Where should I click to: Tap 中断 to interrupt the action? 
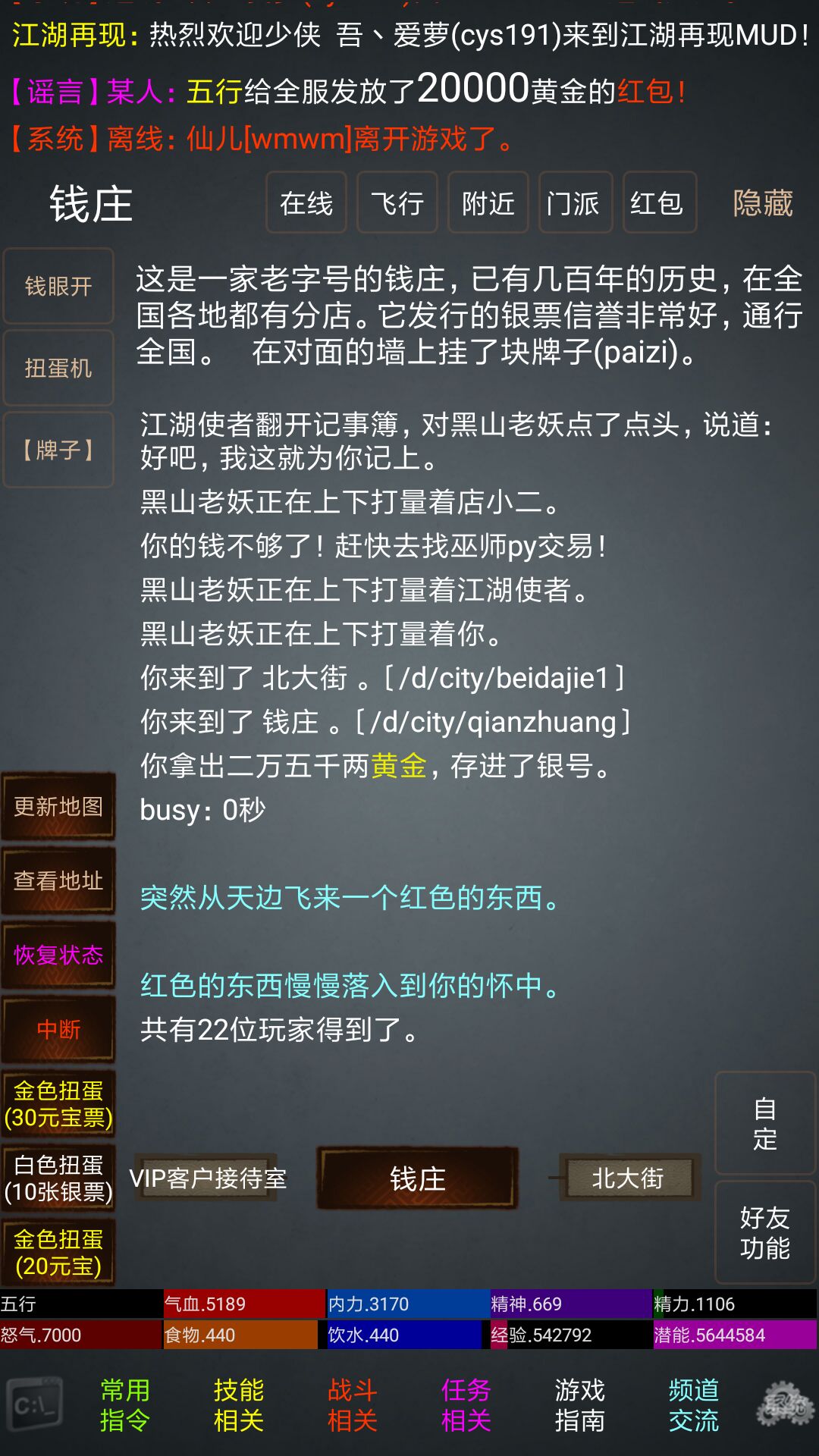[x=58, y=1029]
